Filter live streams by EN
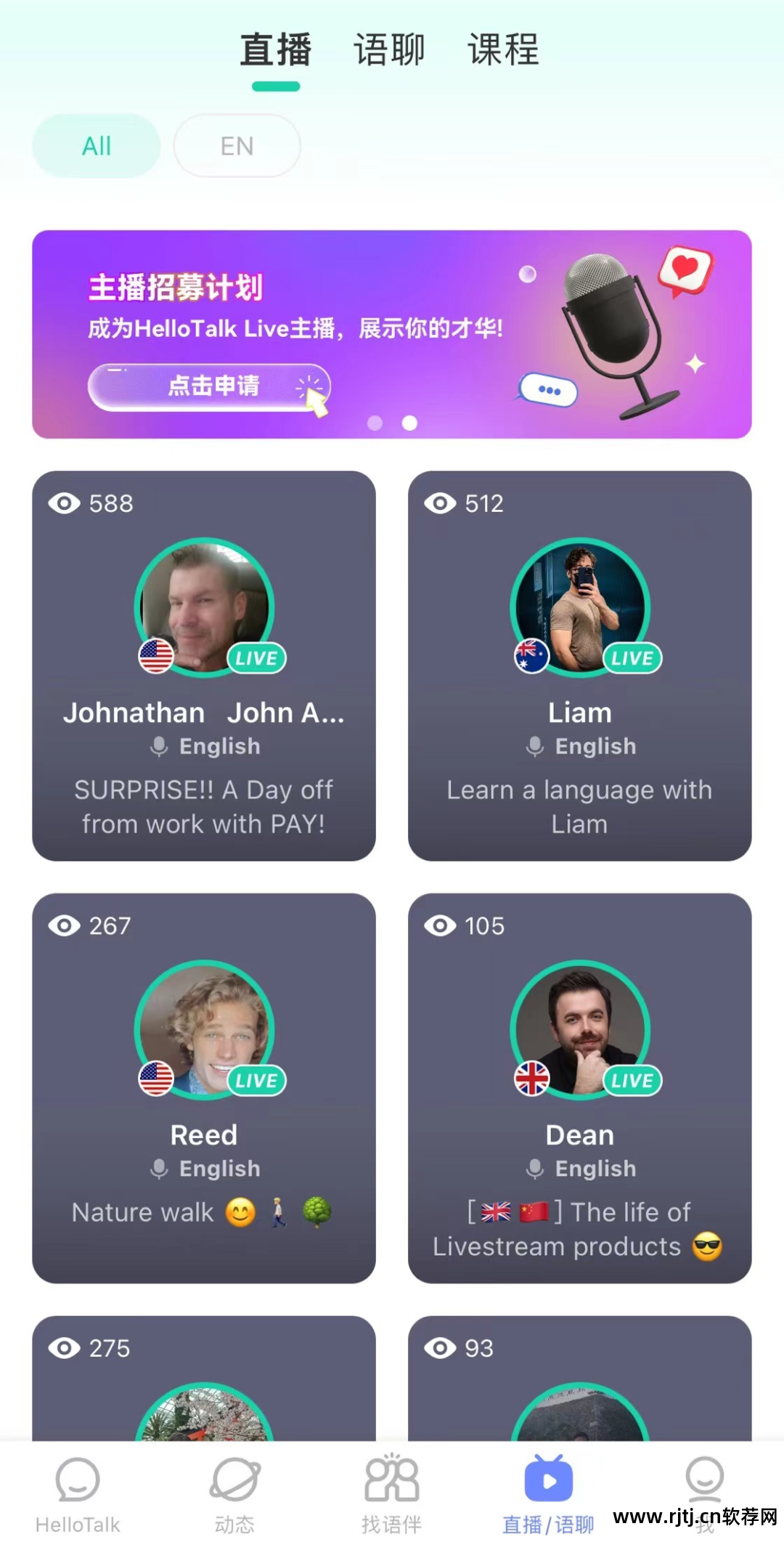The height and width of the screenshot is (1550, 784). coord(237,146)
